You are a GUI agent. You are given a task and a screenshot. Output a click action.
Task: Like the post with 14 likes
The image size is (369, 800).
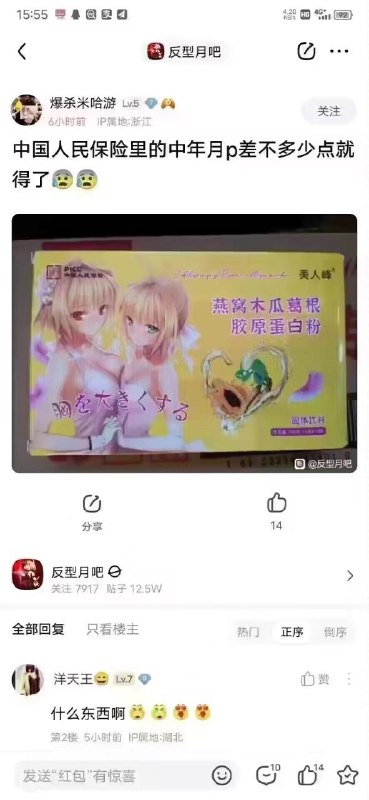pyautogui.click(x=277, y=512)
